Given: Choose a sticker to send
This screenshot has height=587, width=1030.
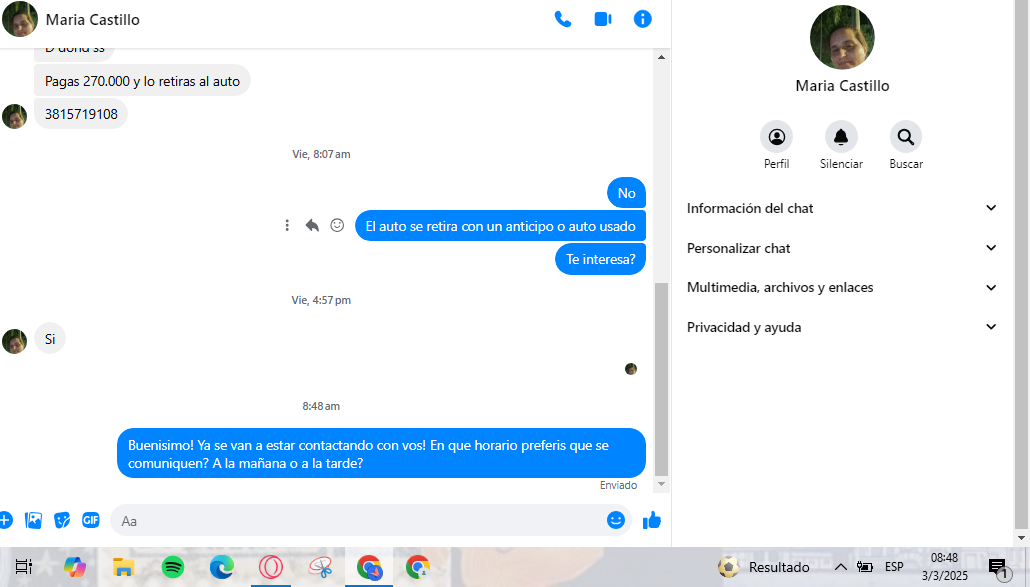Looking at the screenshot, I should (62, 520).
